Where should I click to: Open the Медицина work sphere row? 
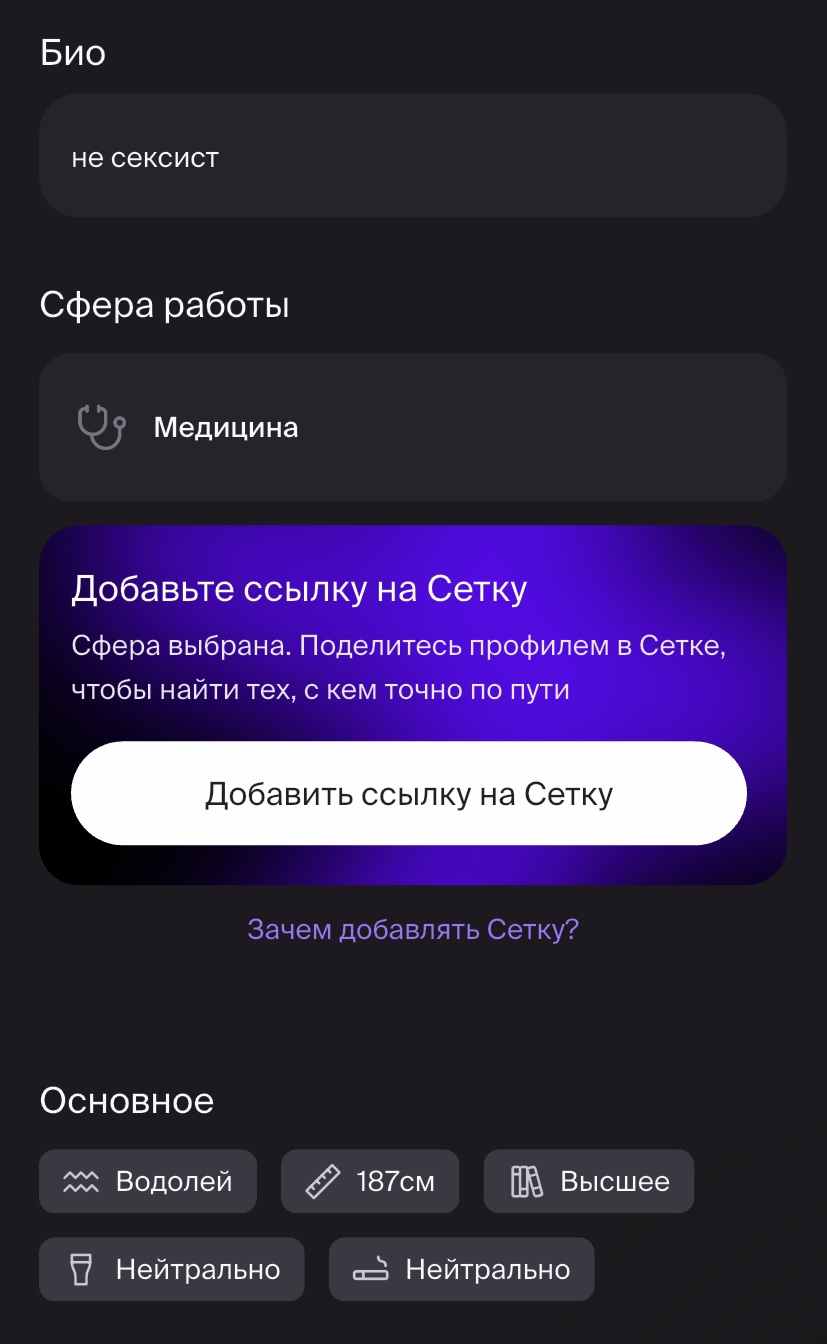(x=413, y=427)
